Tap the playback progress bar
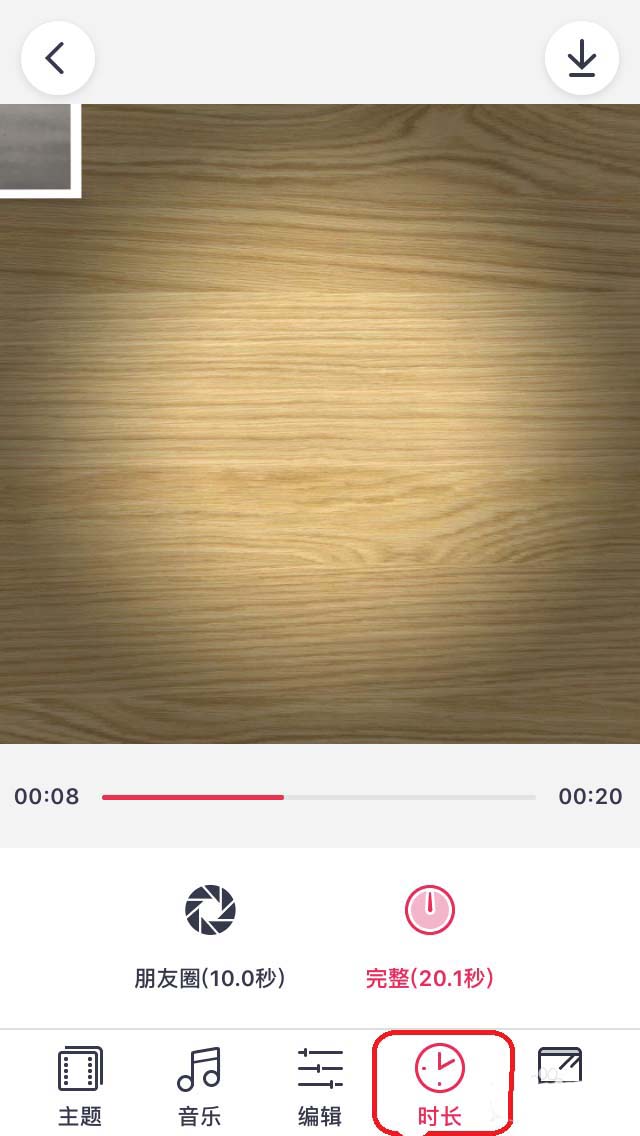 tap(318, 797)
